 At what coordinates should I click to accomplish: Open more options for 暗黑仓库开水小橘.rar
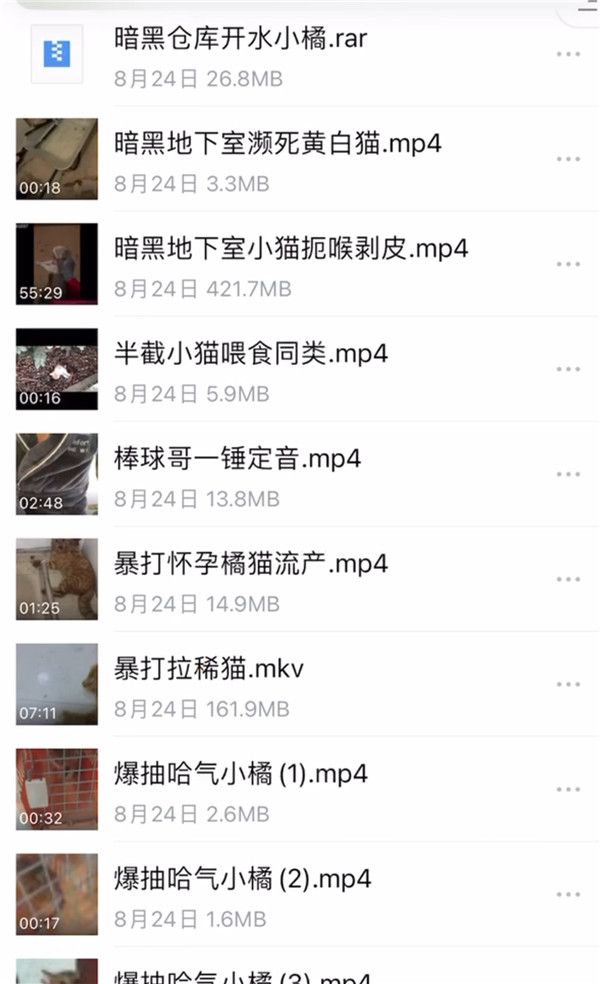click(x=568, y=54)
